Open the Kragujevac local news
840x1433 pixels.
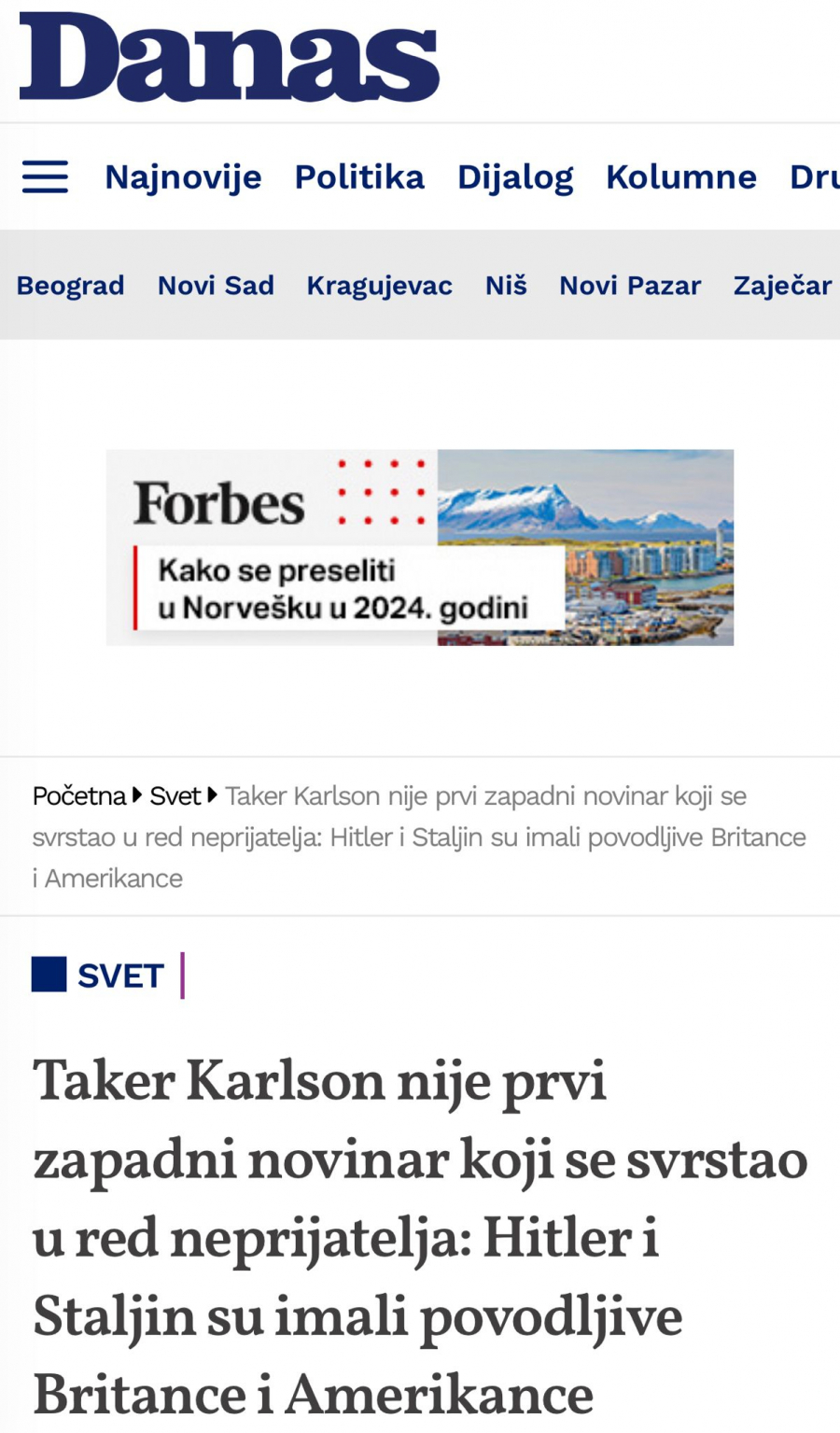[x=379, y=286]
